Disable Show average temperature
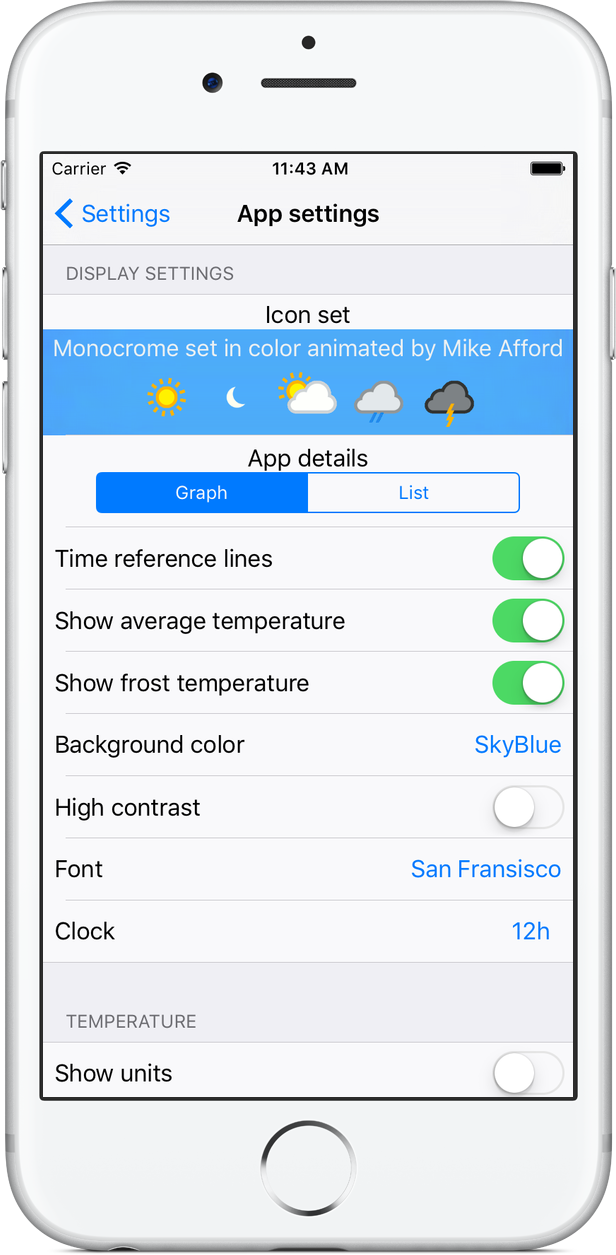The image size is (616, 1255). click(x=528, y=621)
